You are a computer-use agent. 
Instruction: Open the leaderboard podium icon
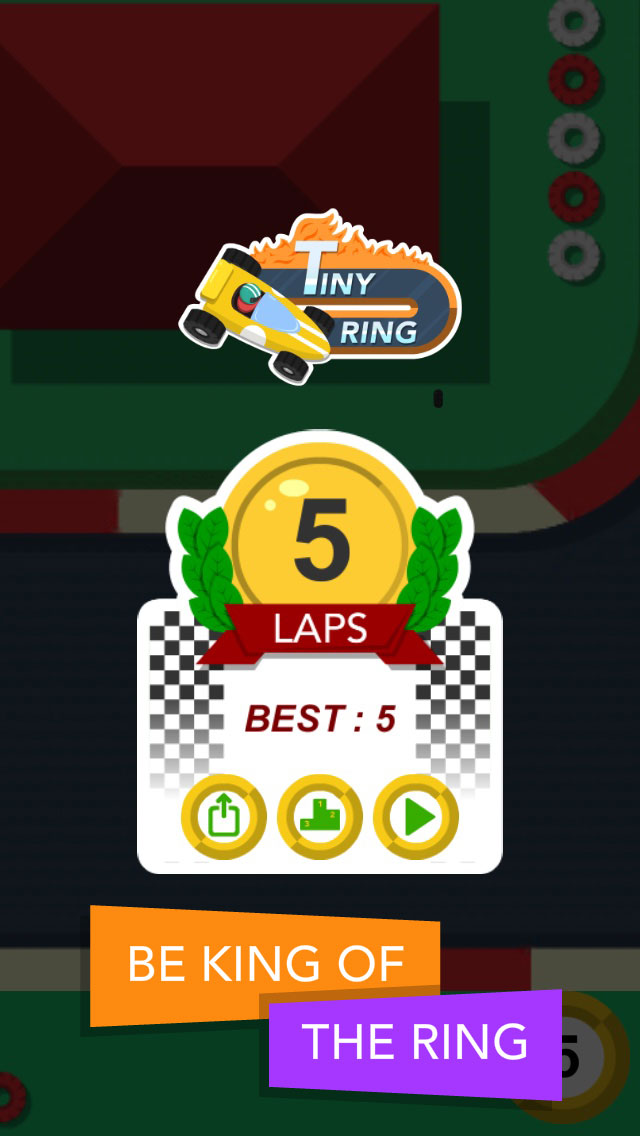[320, 816]
